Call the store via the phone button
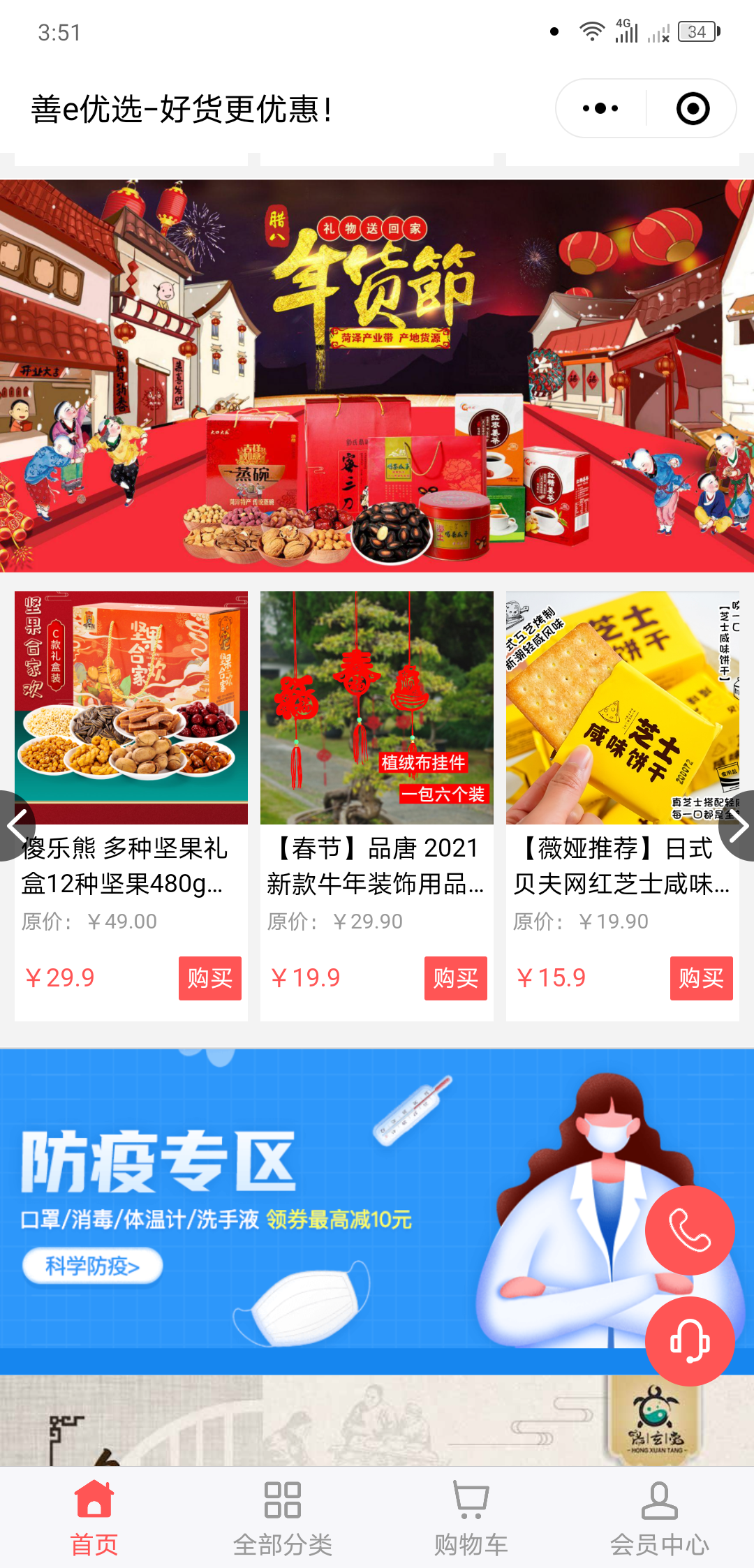The width and height of the screenshot is (754, 1568). (x=690, y=1230)
